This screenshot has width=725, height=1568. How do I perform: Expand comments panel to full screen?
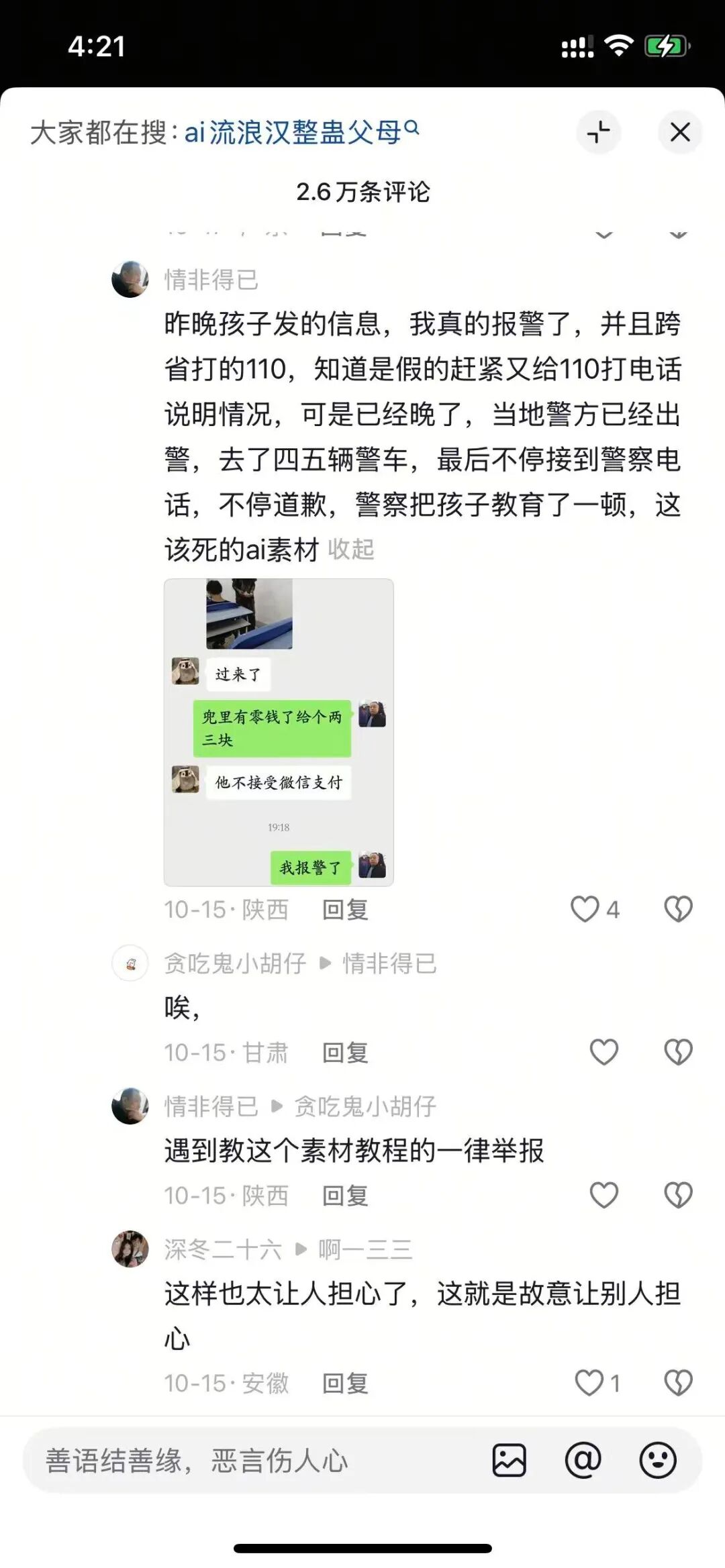tap(598, 132)
